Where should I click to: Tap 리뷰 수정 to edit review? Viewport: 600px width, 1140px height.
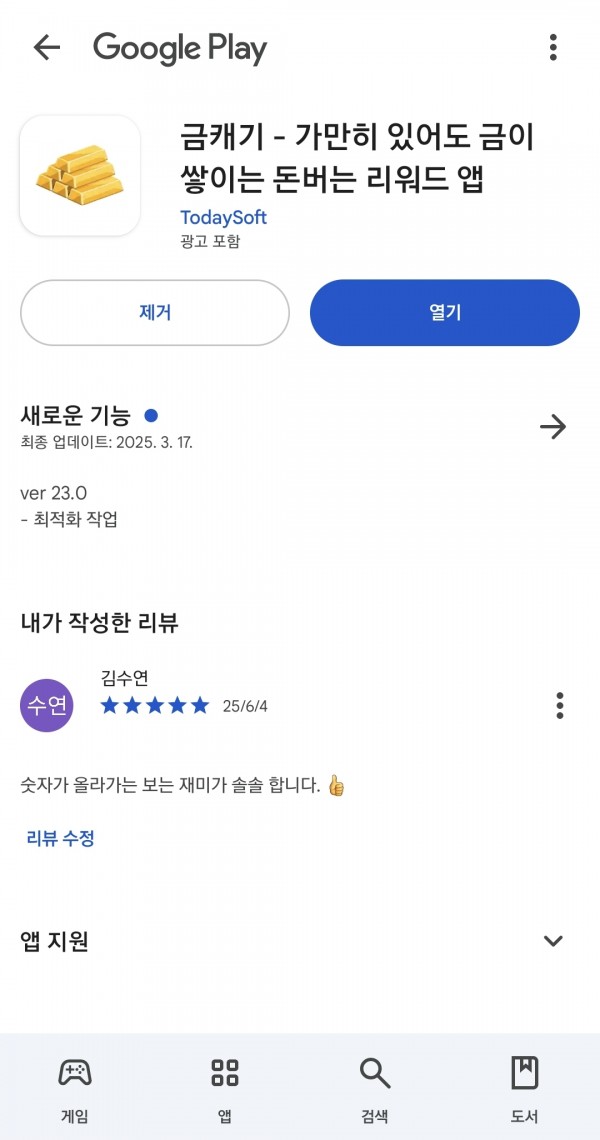pos(60,838)
